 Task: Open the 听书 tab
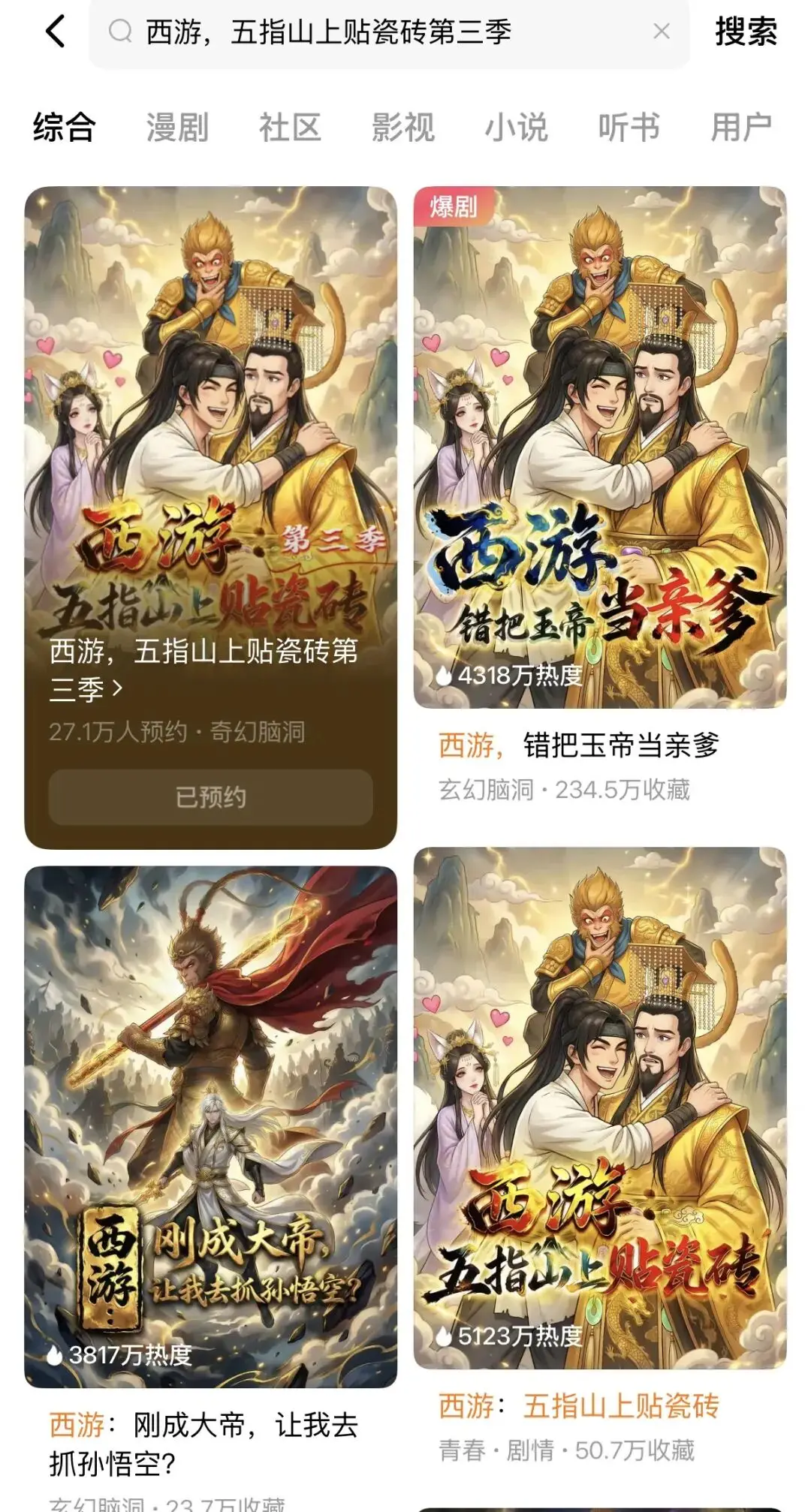coord(630,127)
